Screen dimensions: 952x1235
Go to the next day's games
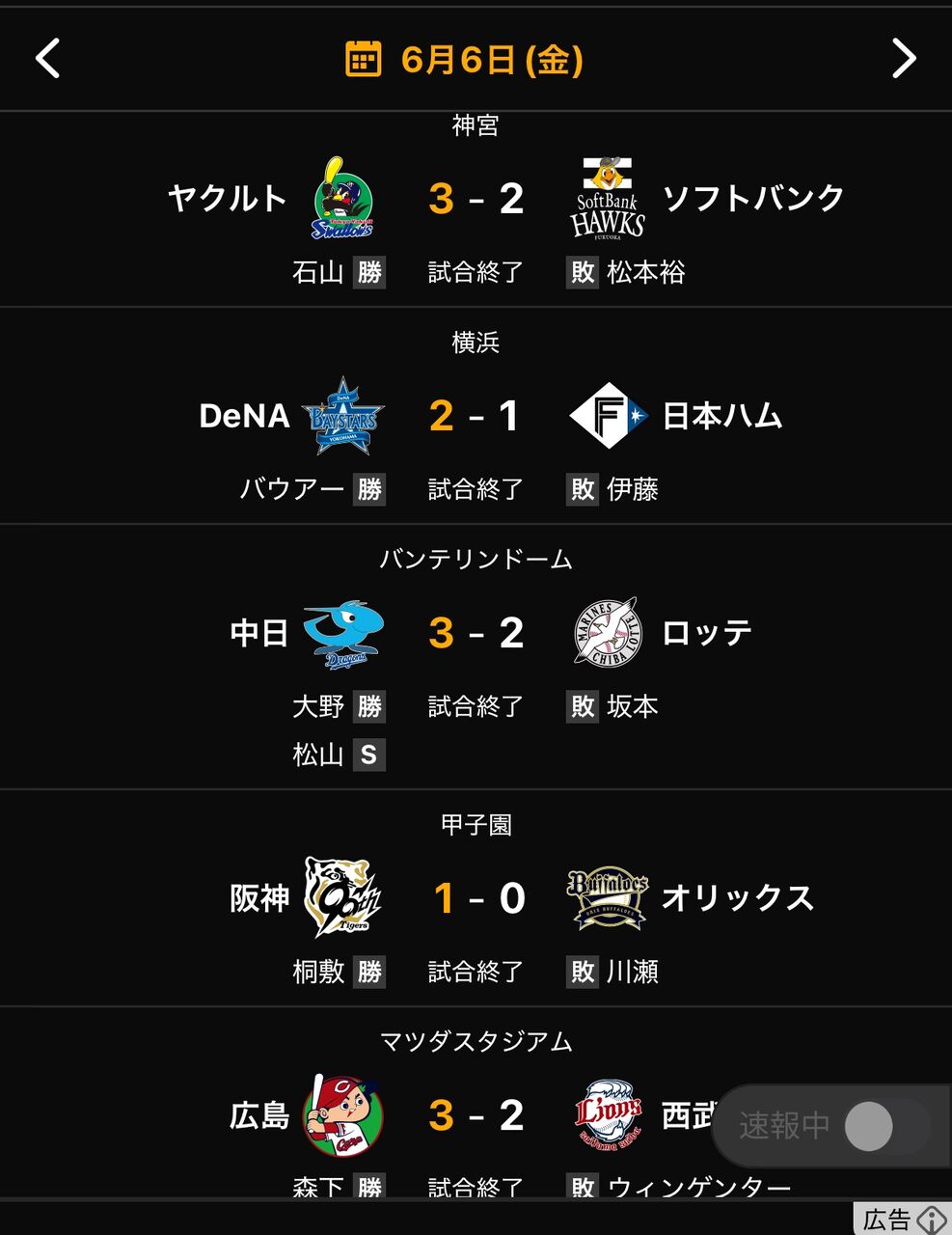[x=904, y=59]
